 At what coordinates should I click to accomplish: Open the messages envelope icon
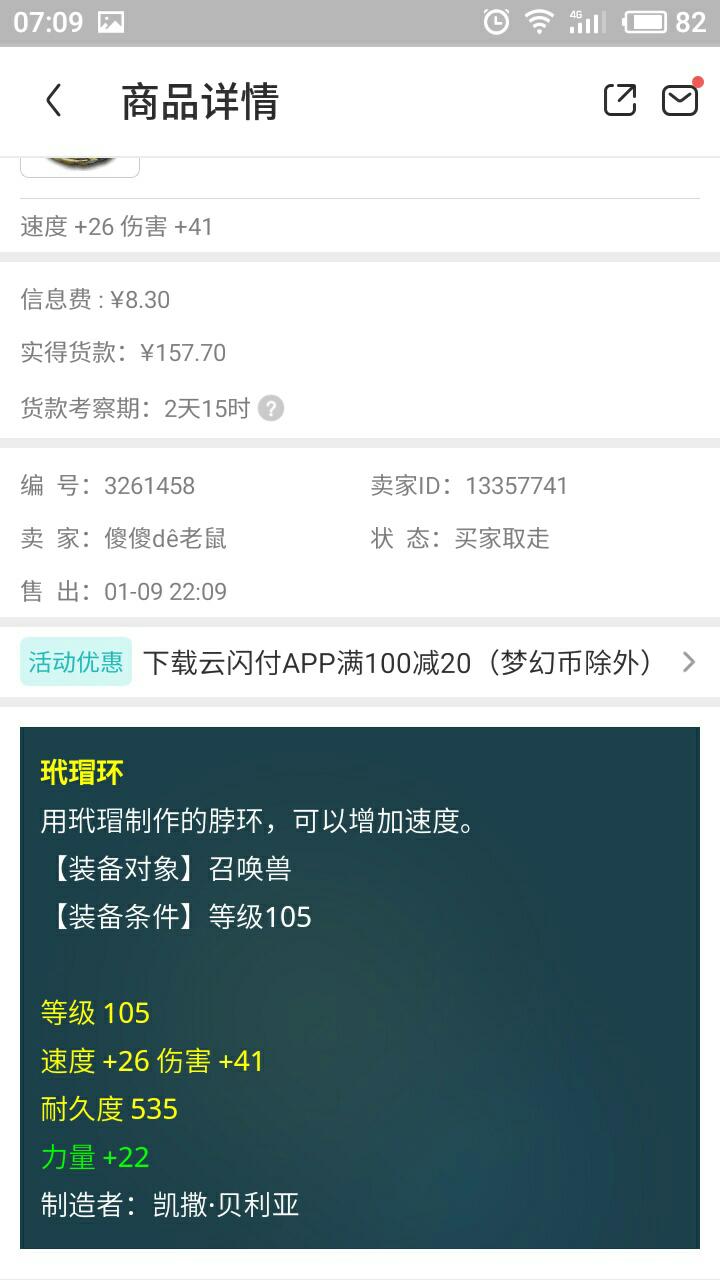(680, 100)
